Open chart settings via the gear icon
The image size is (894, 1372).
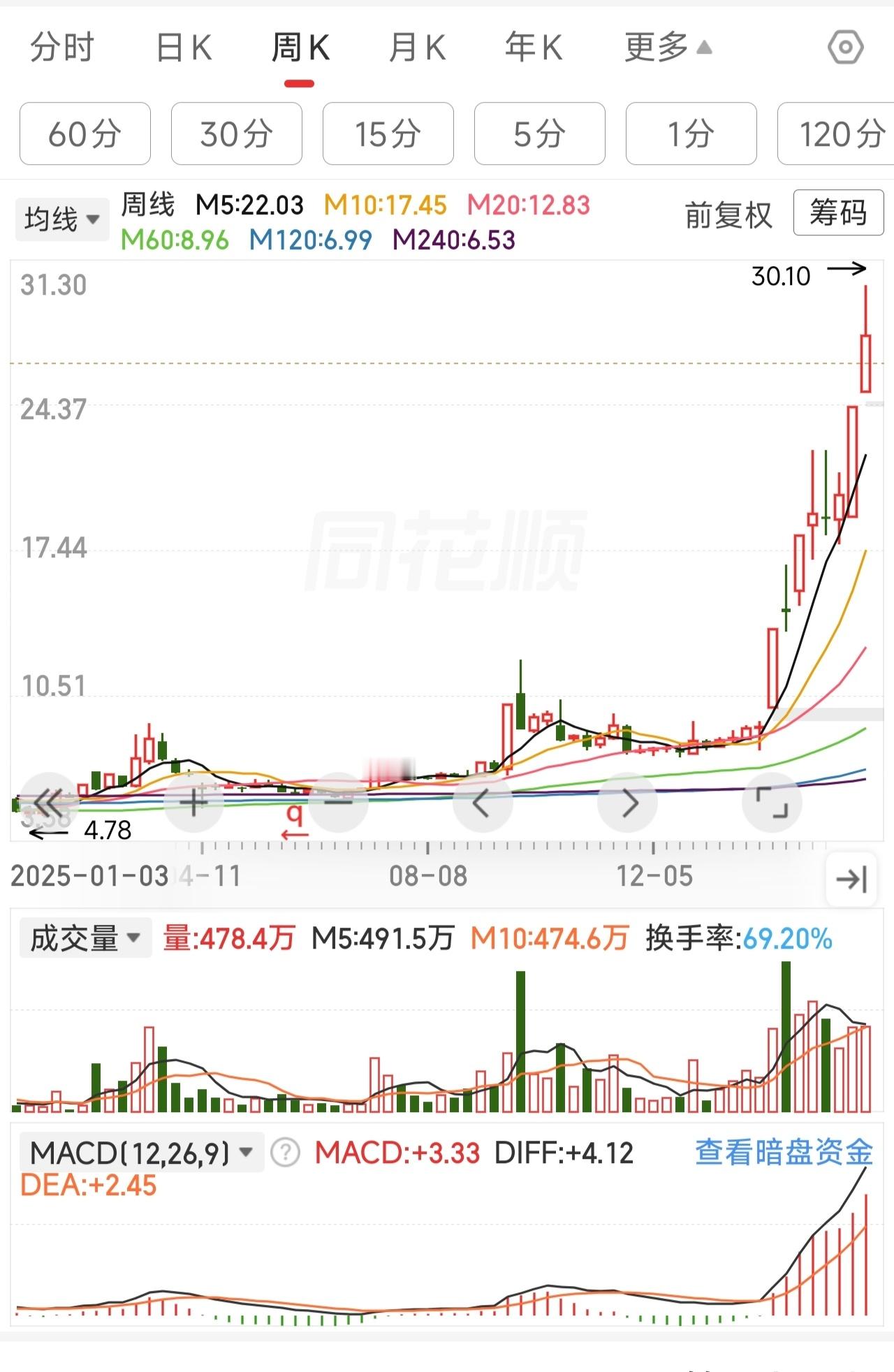pos(844,48)
